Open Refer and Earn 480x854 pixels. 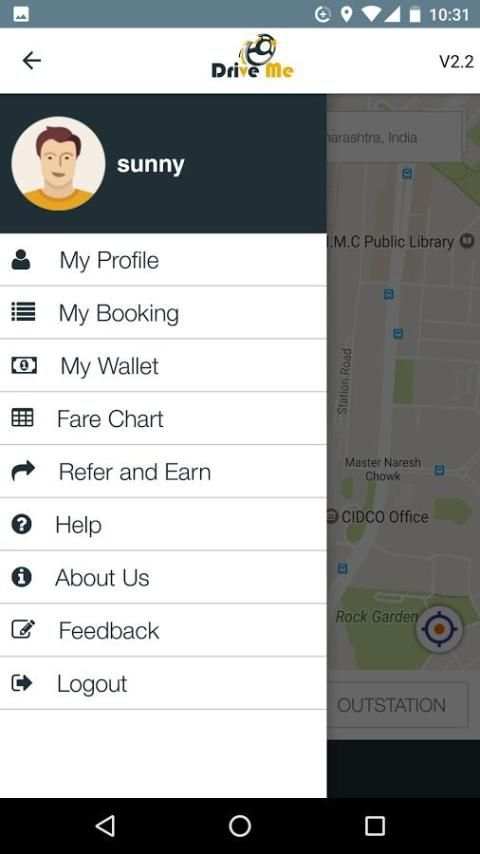pos(163,471)
